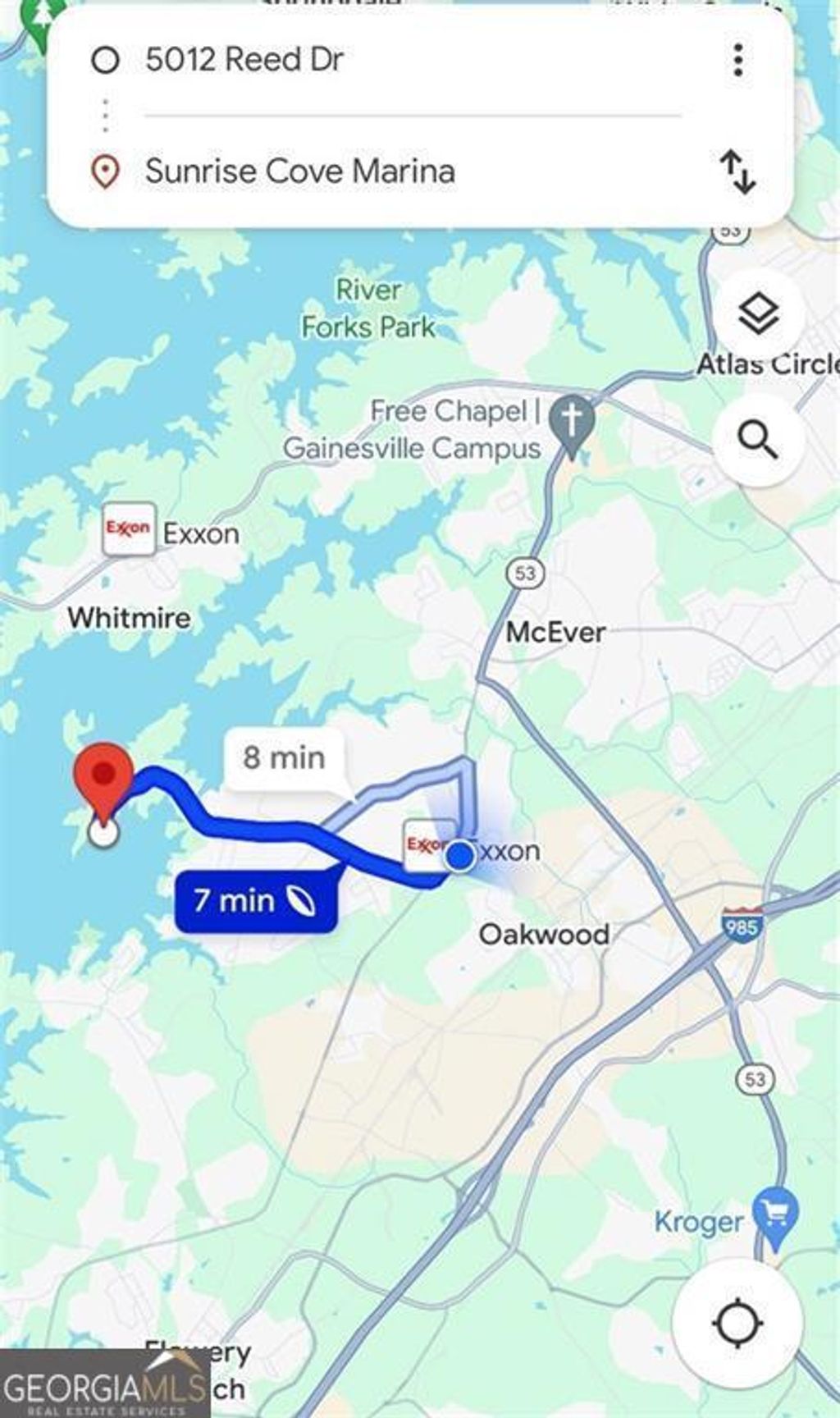The image size is (840, 1418).
Task: Open the Exxon marker near Whitmire
Action: tap(130, 529)
